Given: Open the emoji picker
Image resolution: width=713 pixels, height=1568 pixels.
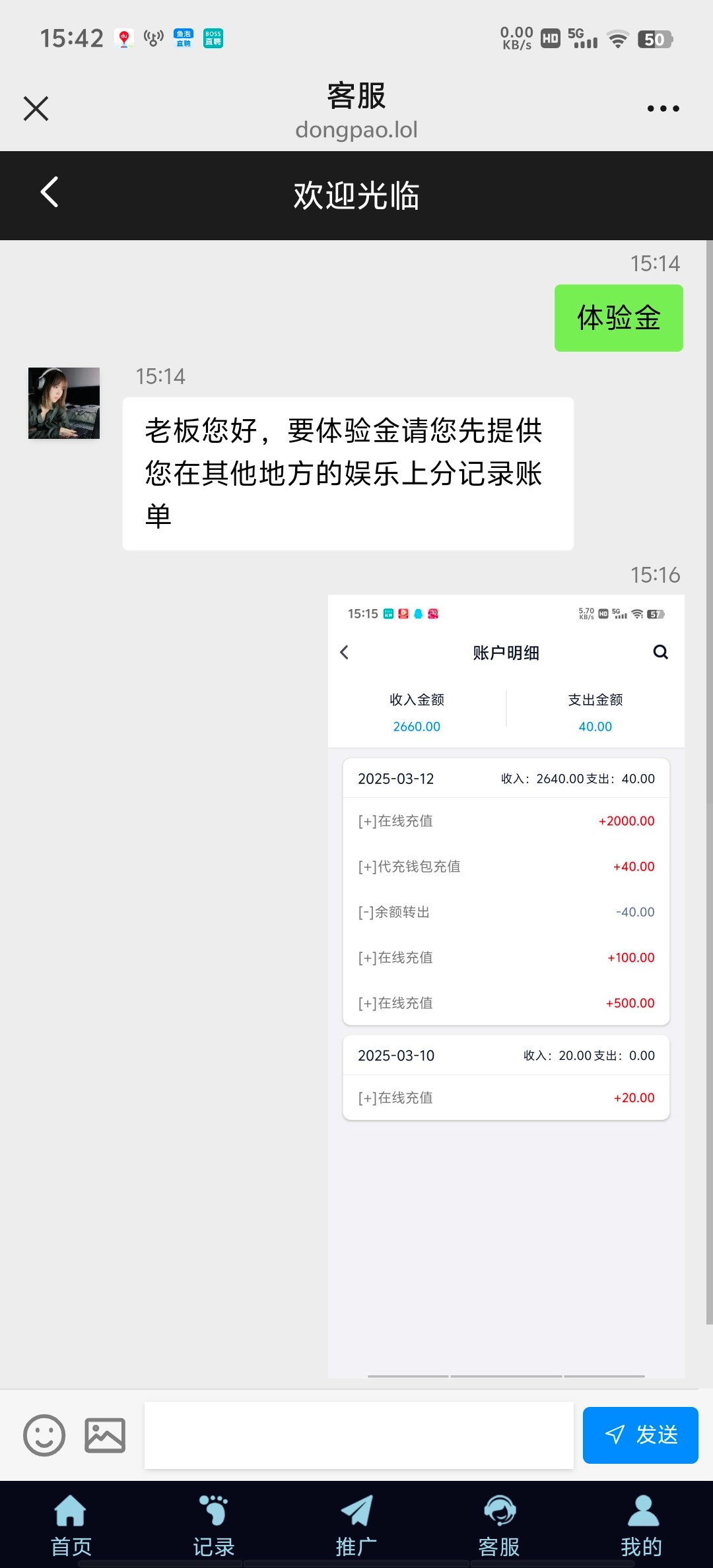Looking at the screenshot, I should tap(44, 1435).
